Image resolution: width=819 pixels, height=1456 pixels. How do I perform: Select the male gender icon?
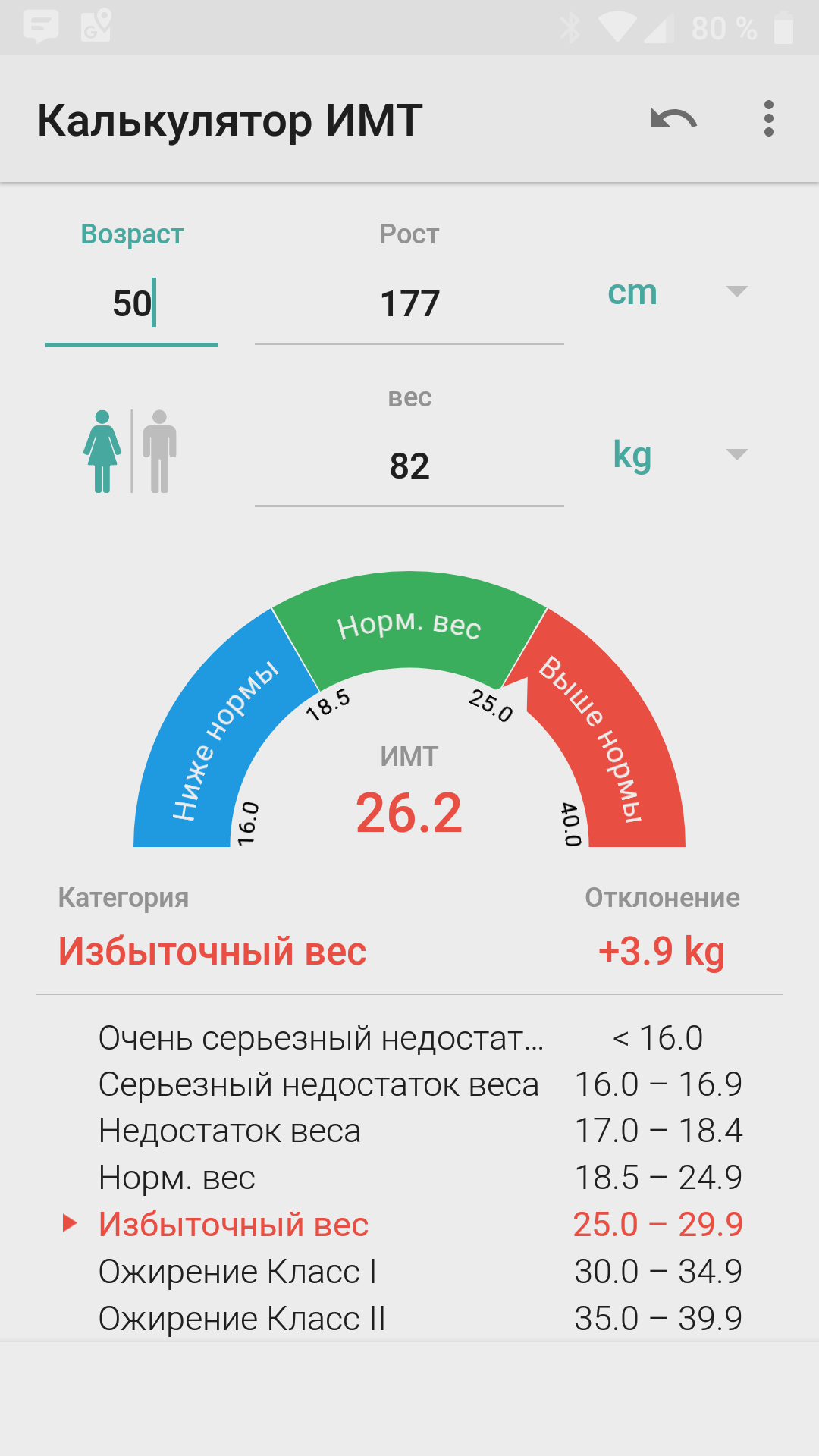[159, 452]
